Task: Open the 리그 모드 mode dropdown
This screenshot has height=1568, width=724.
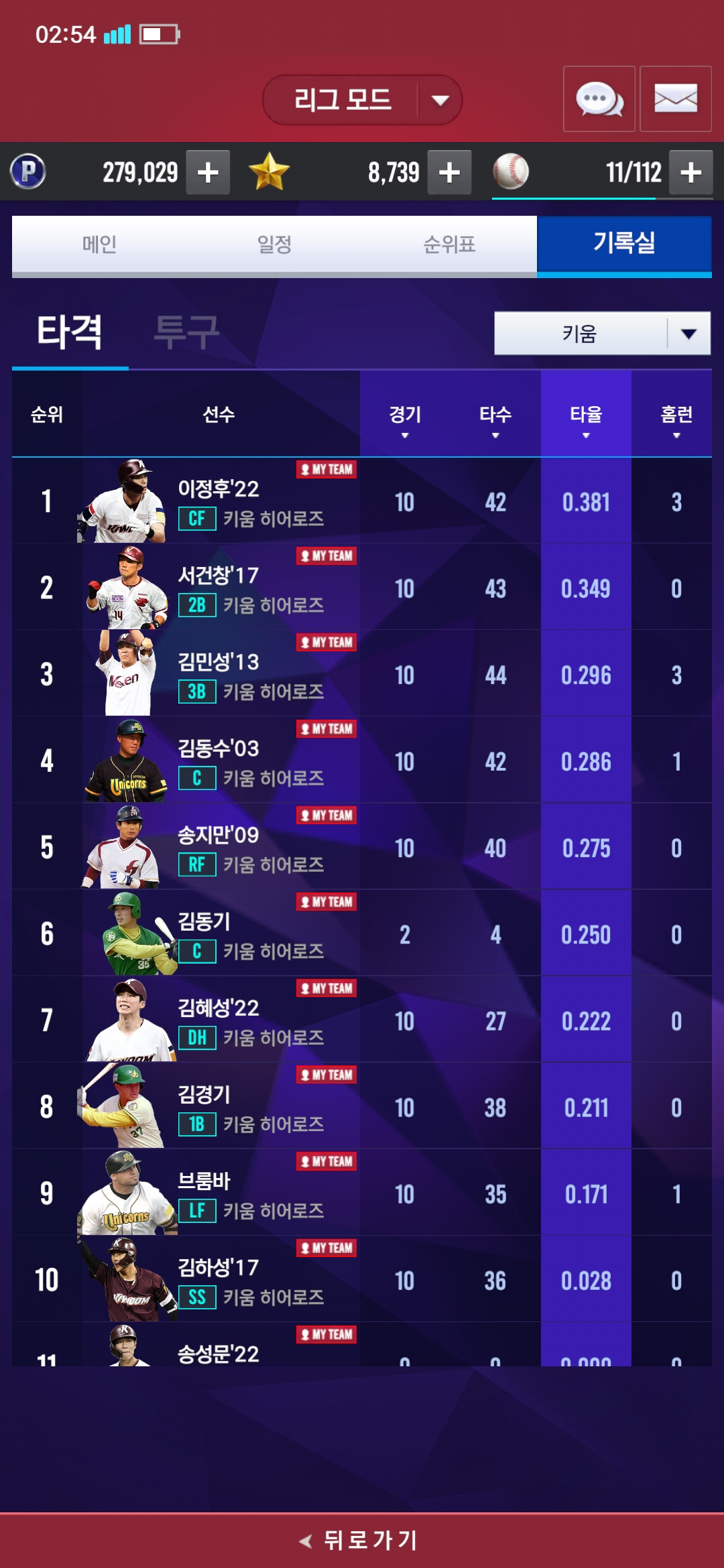Action: (x=362, y=100)
